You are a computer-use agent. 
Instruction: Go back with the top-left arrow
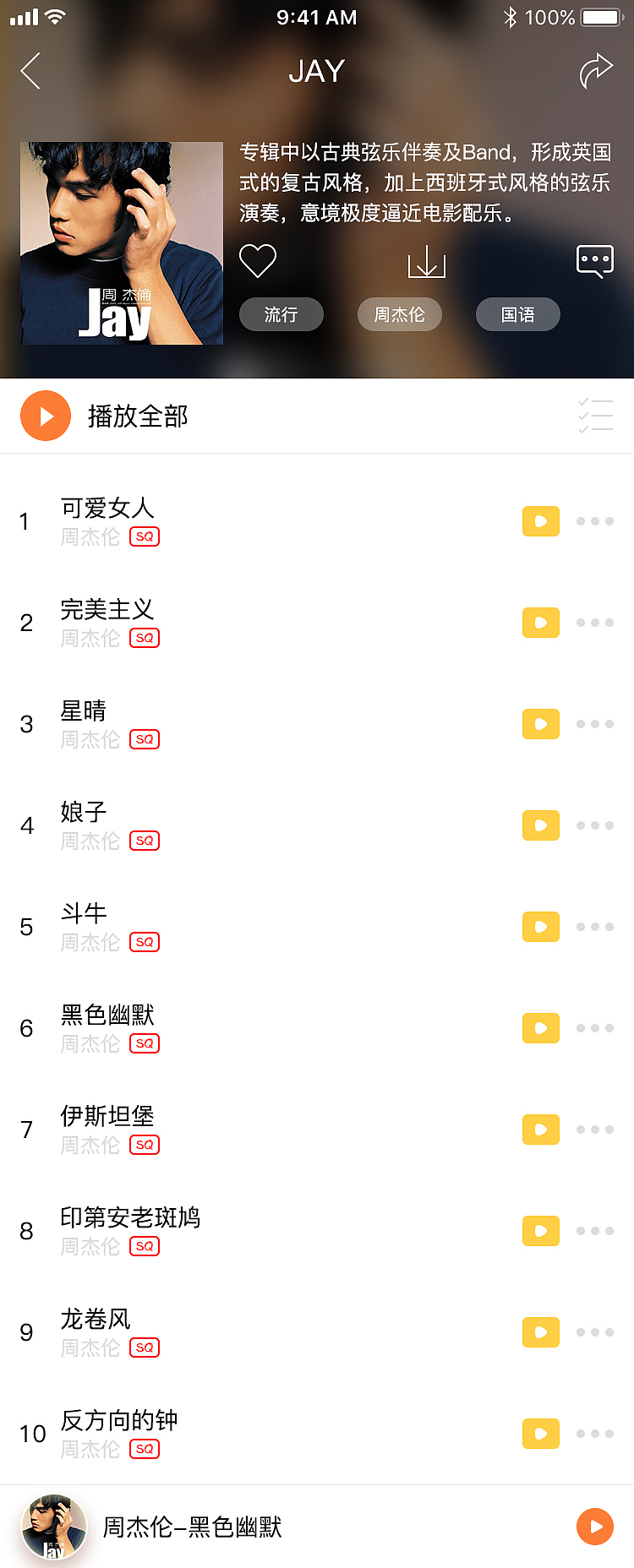(x=30, y=71)
